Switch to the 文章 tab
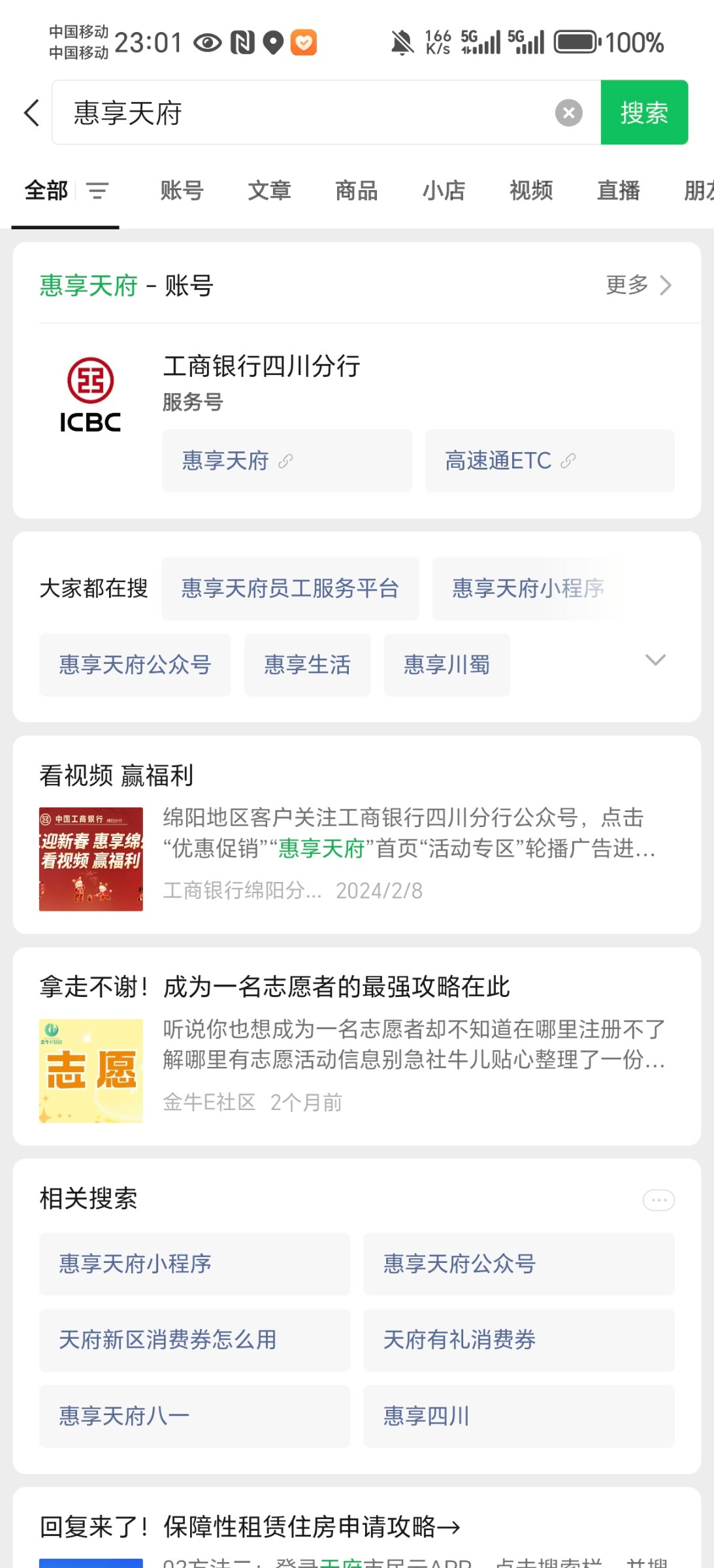 point(269,191)
